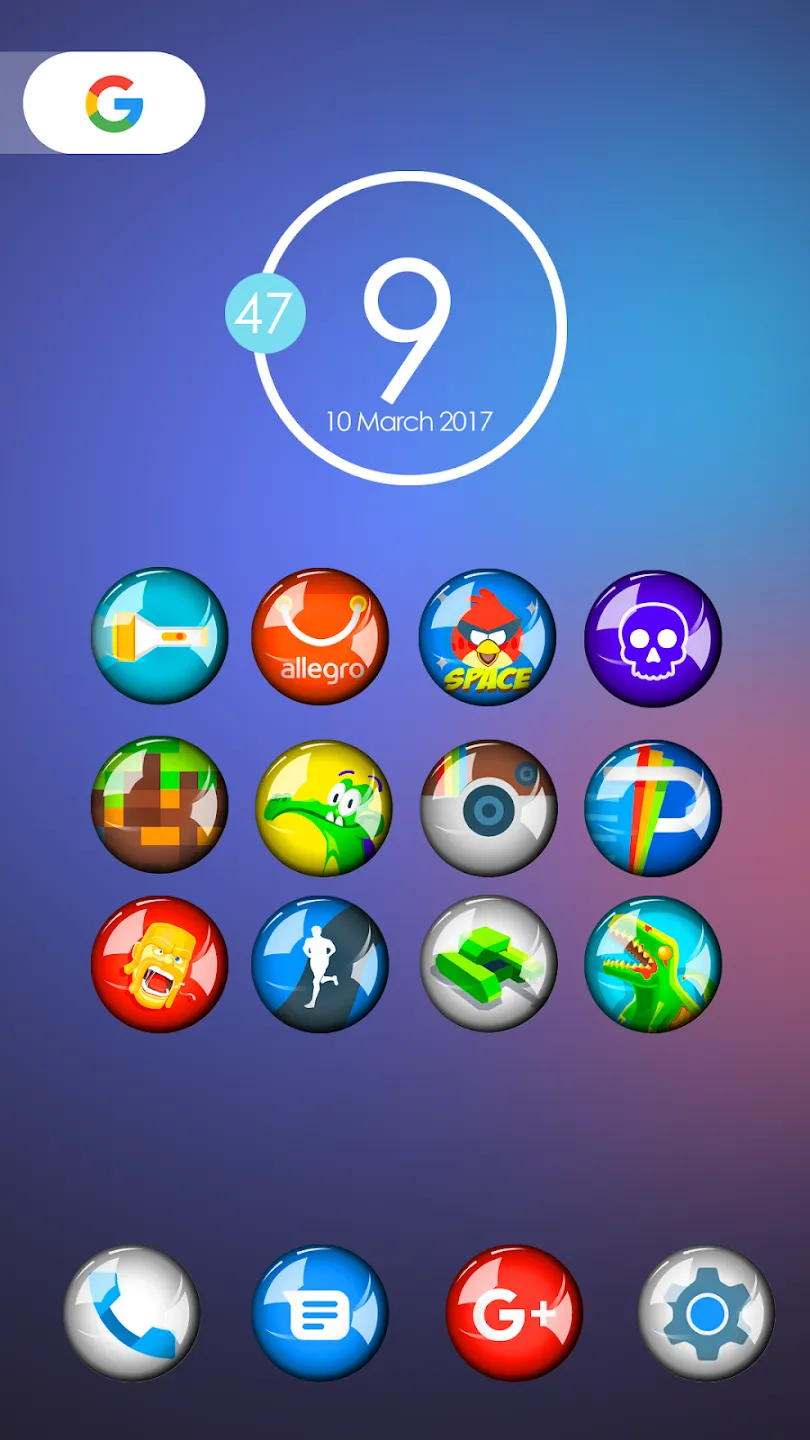Viewport: 810px width, 1440px height.
Task: Launch Clash of Clans barbarian icon
Action: pos(160,964)
